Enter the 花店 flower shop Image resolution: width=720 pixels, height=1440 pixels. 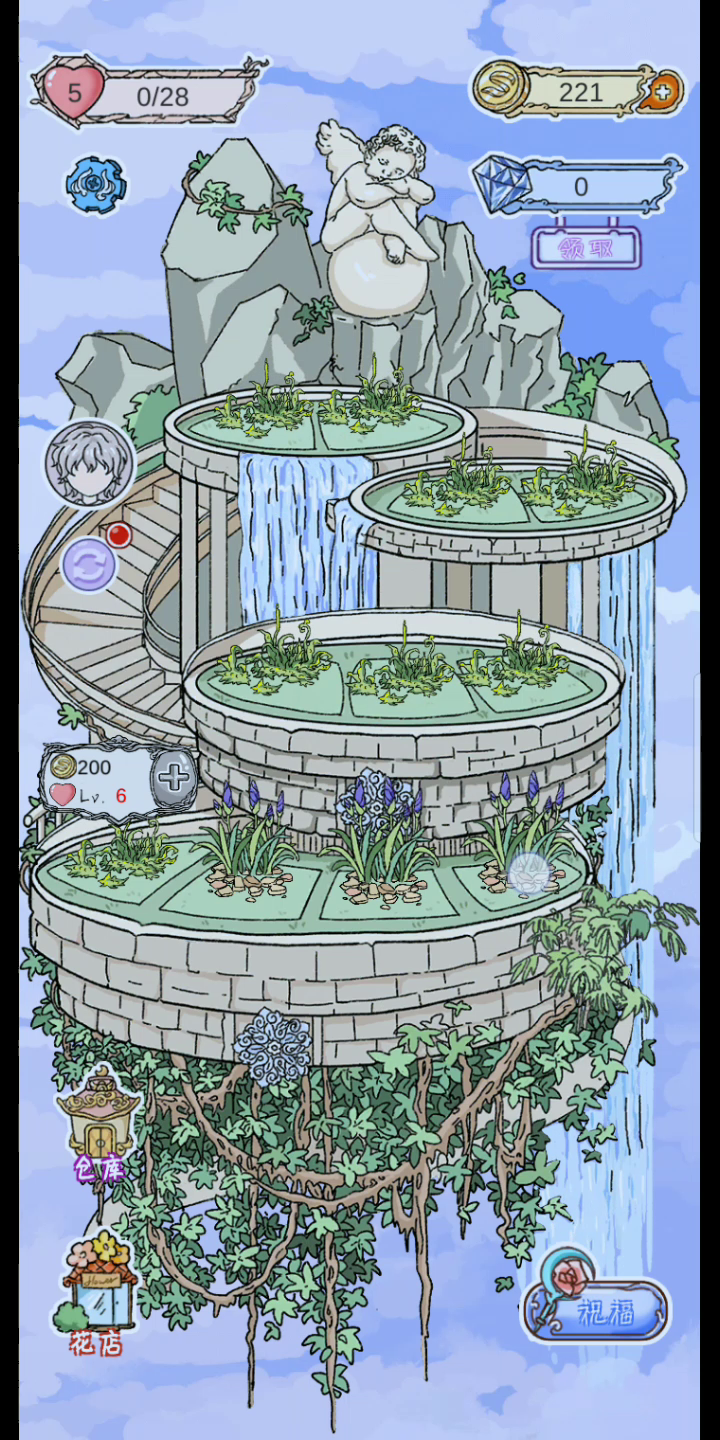(96, 1295)
